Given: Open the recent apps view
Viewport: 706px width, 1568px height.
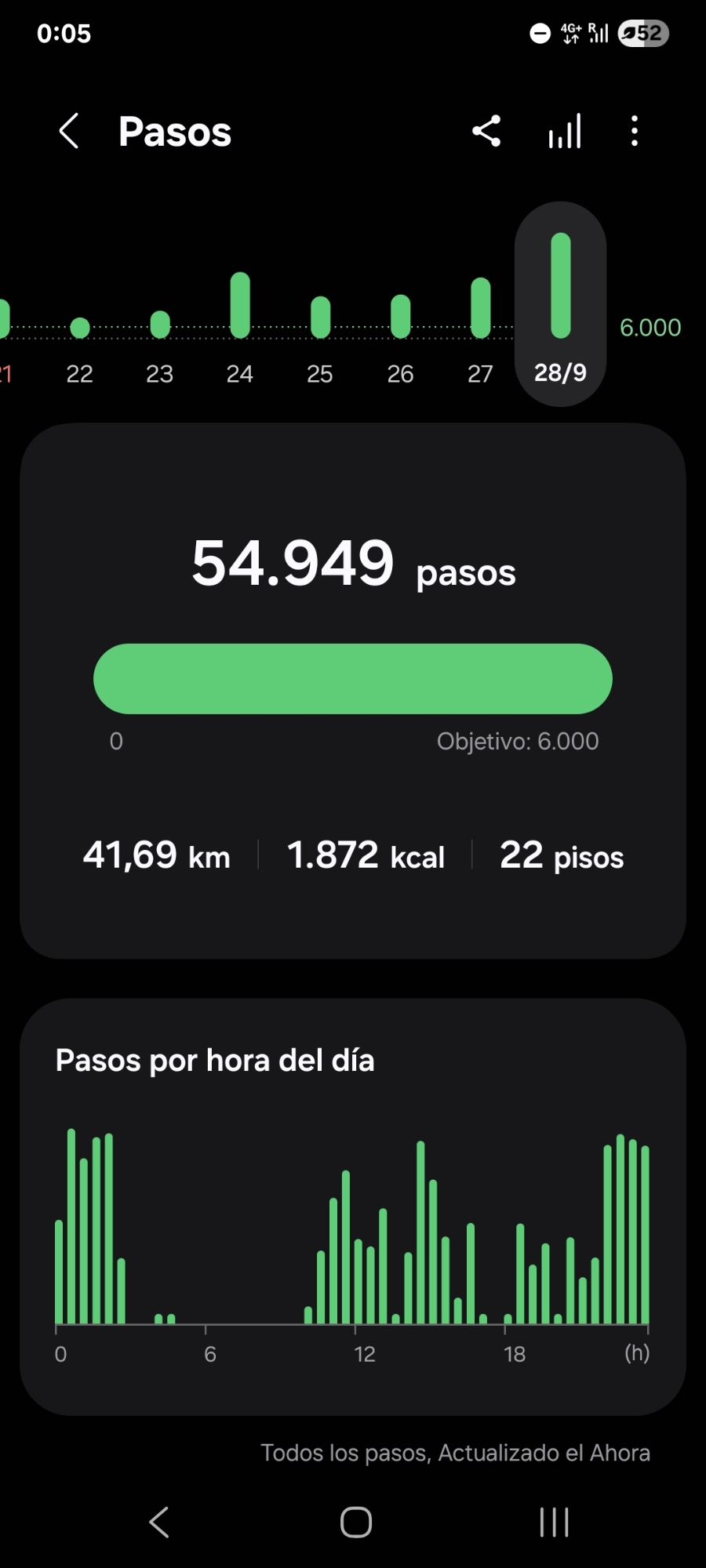Looking at the screenshot, I should pos(554,1523).
